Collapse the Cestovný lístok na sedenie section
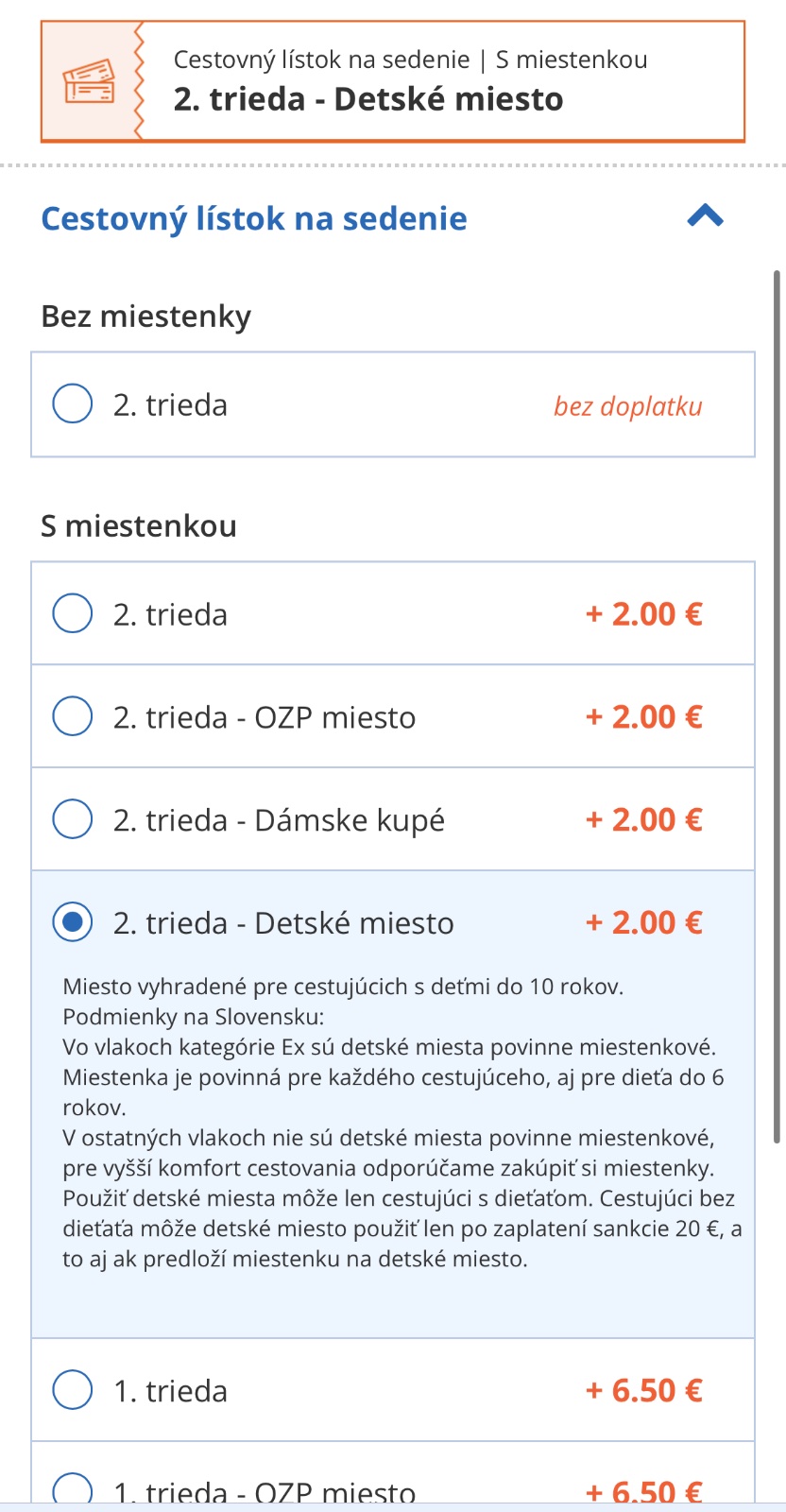Image resolution: width=786 pixels, height=1512 pixels. click(x=705, y=216)
